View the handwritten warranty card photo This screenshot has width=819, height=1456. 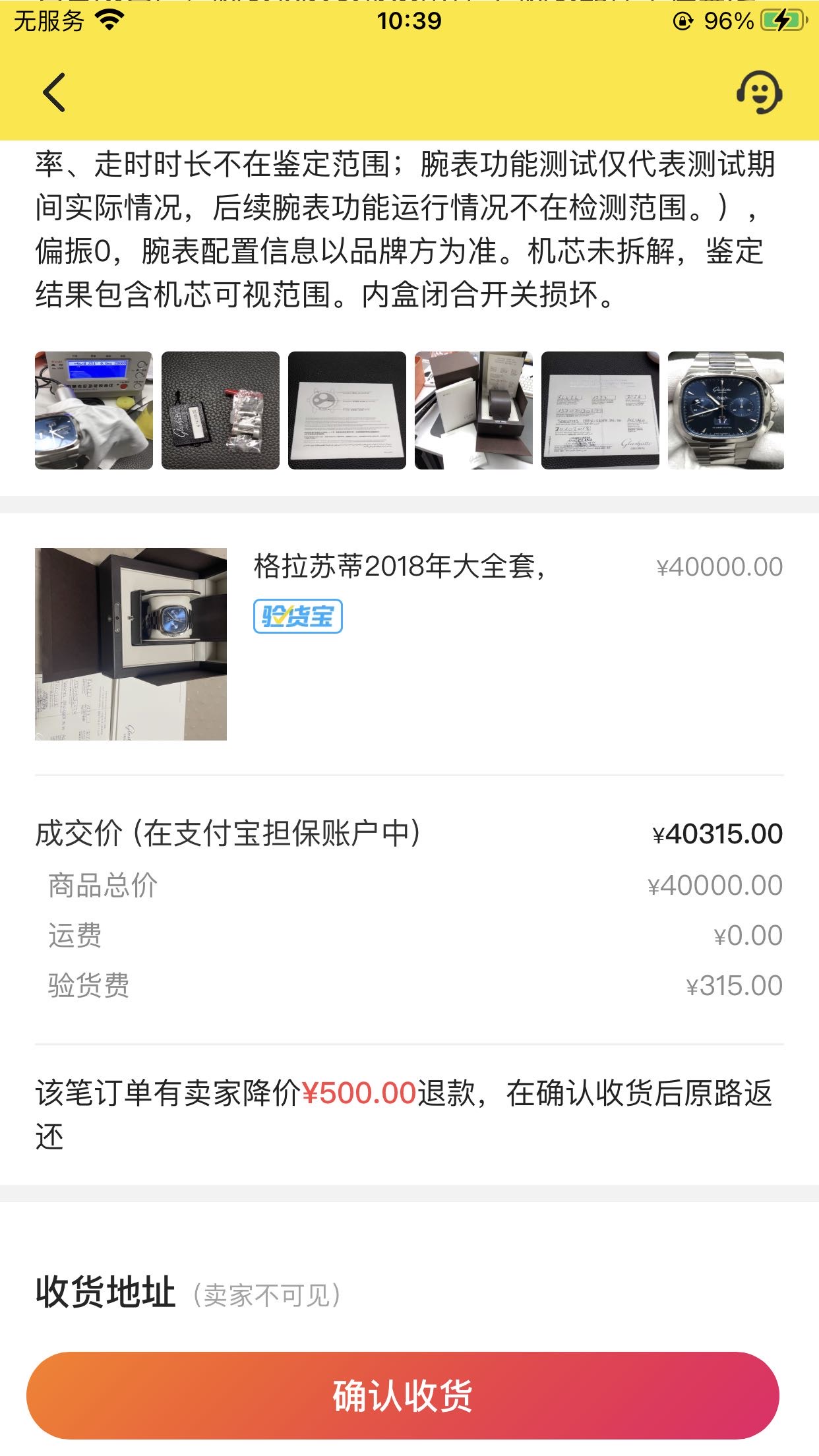[600, 410]
